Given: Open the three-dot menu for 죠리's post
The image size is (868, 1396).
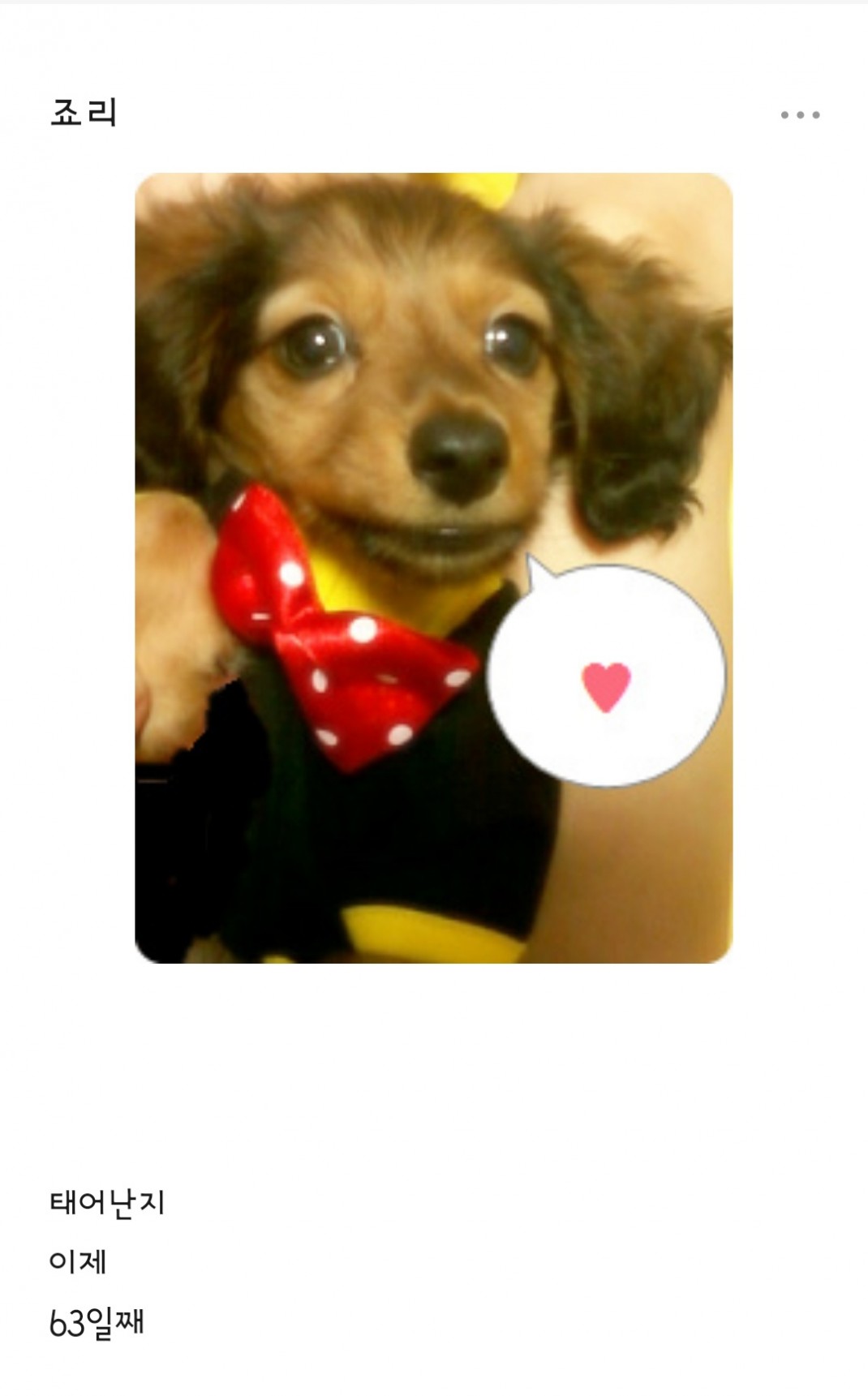Looking at the screenshot, I should coord(800,115).
